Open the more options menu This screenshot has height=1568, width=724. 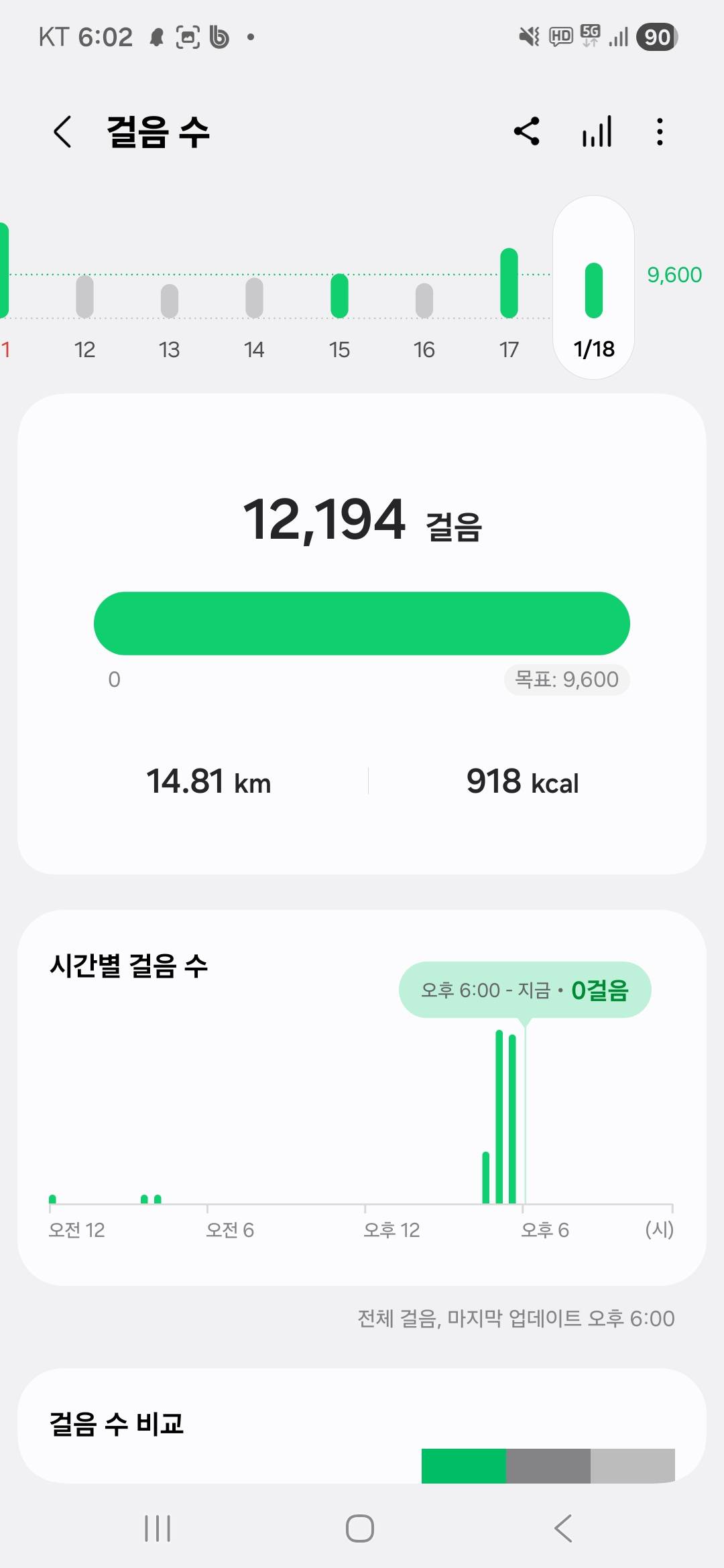coord(659,131)
